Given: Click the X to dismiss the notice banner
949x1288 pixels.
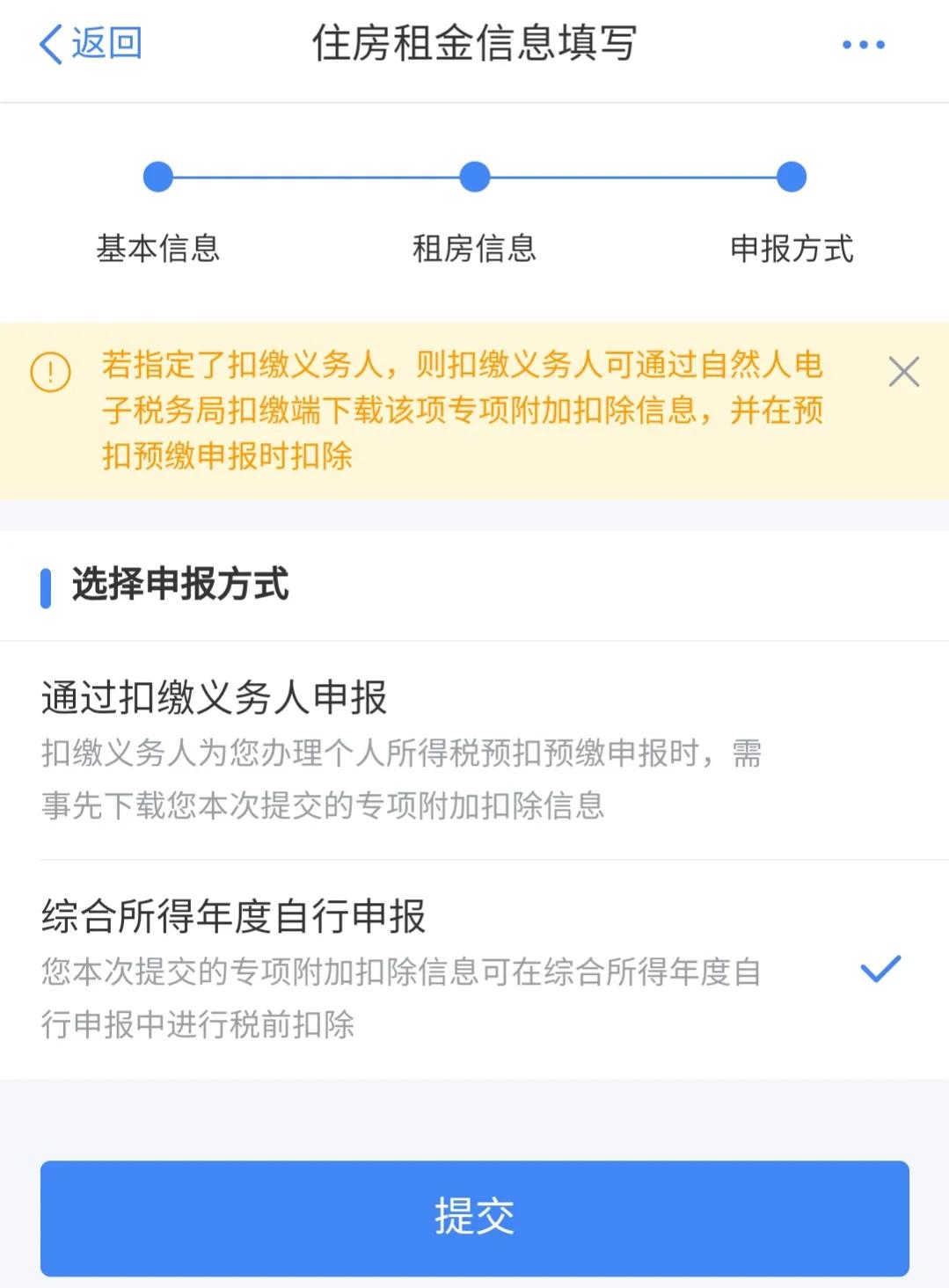Looking at the screenshot, I should (x=903, y=372).
